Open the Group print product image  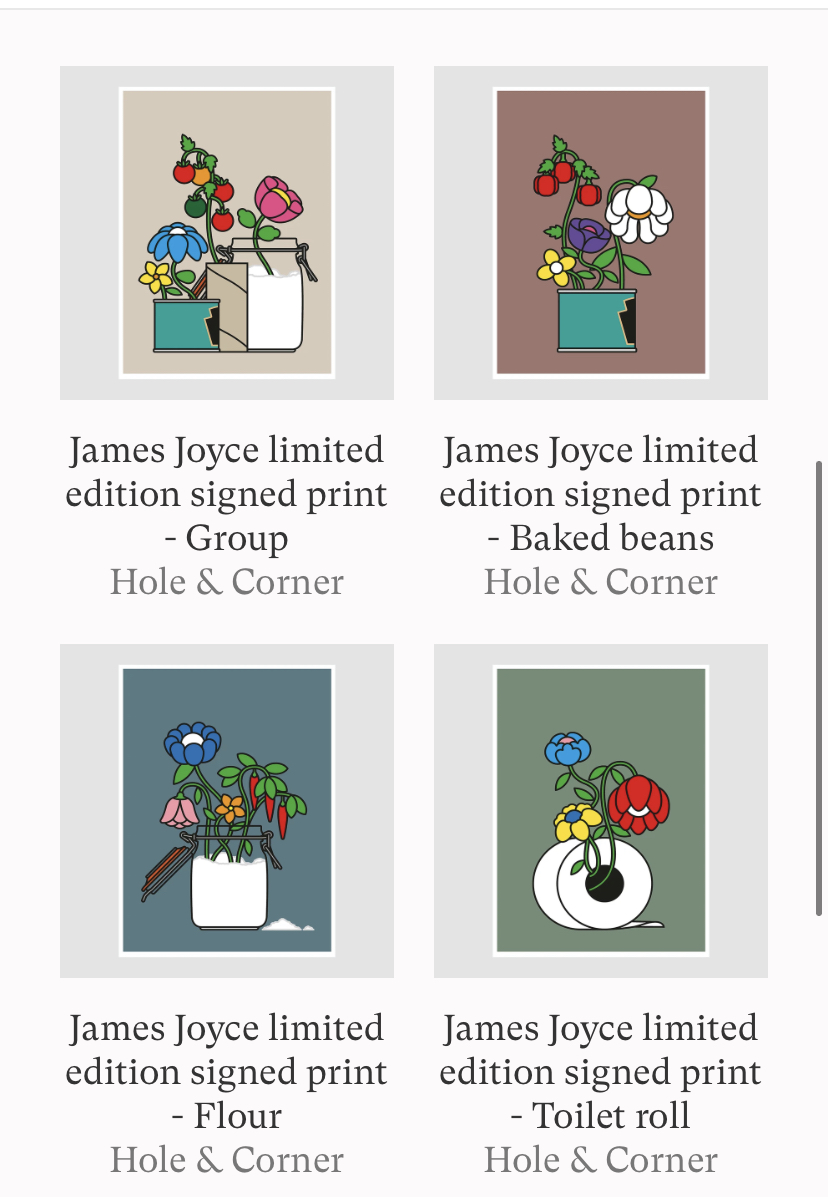click(x=227, y=233)
